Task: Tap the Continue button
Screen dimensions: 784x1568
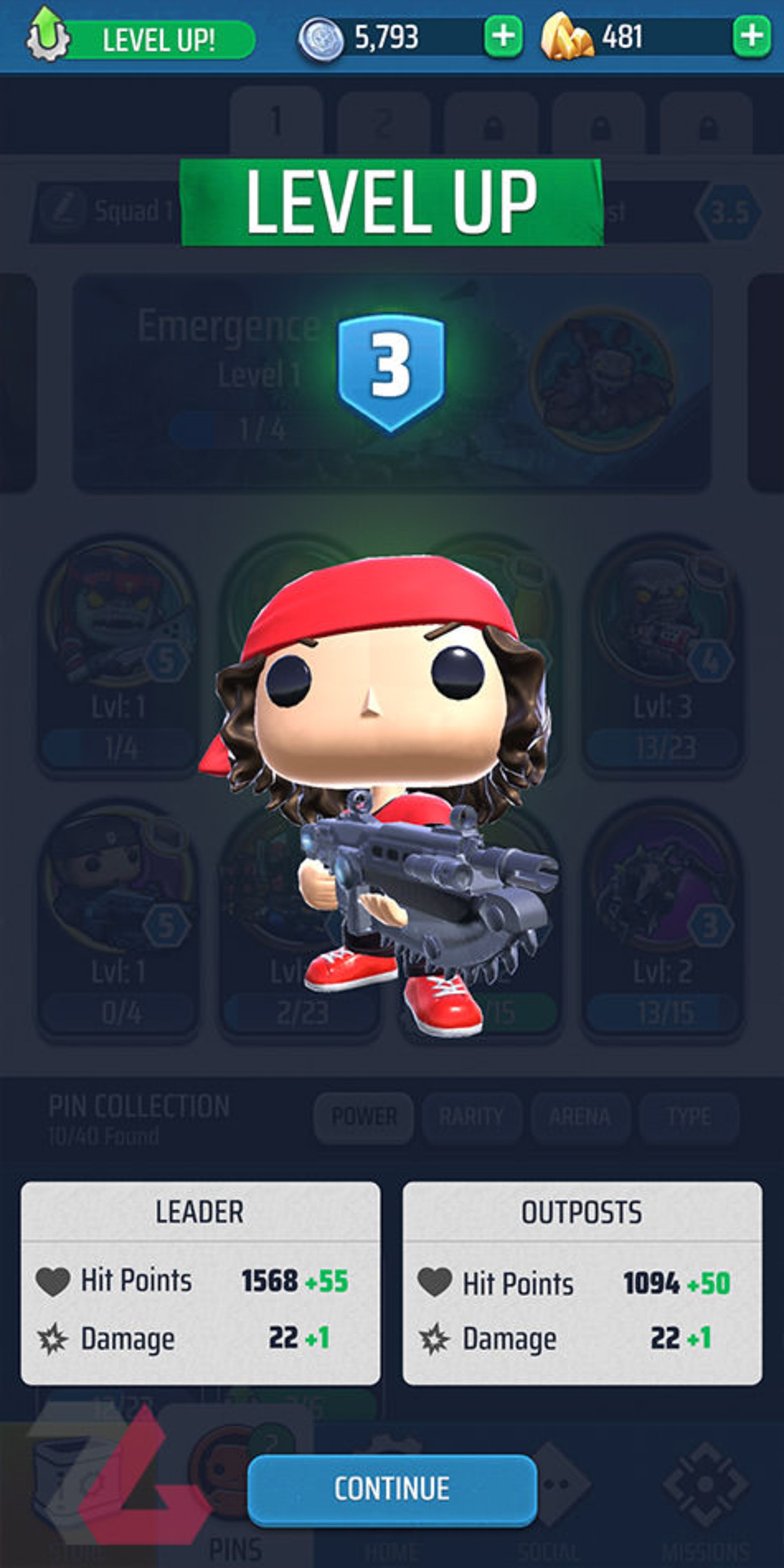Action: [392, 1488]
